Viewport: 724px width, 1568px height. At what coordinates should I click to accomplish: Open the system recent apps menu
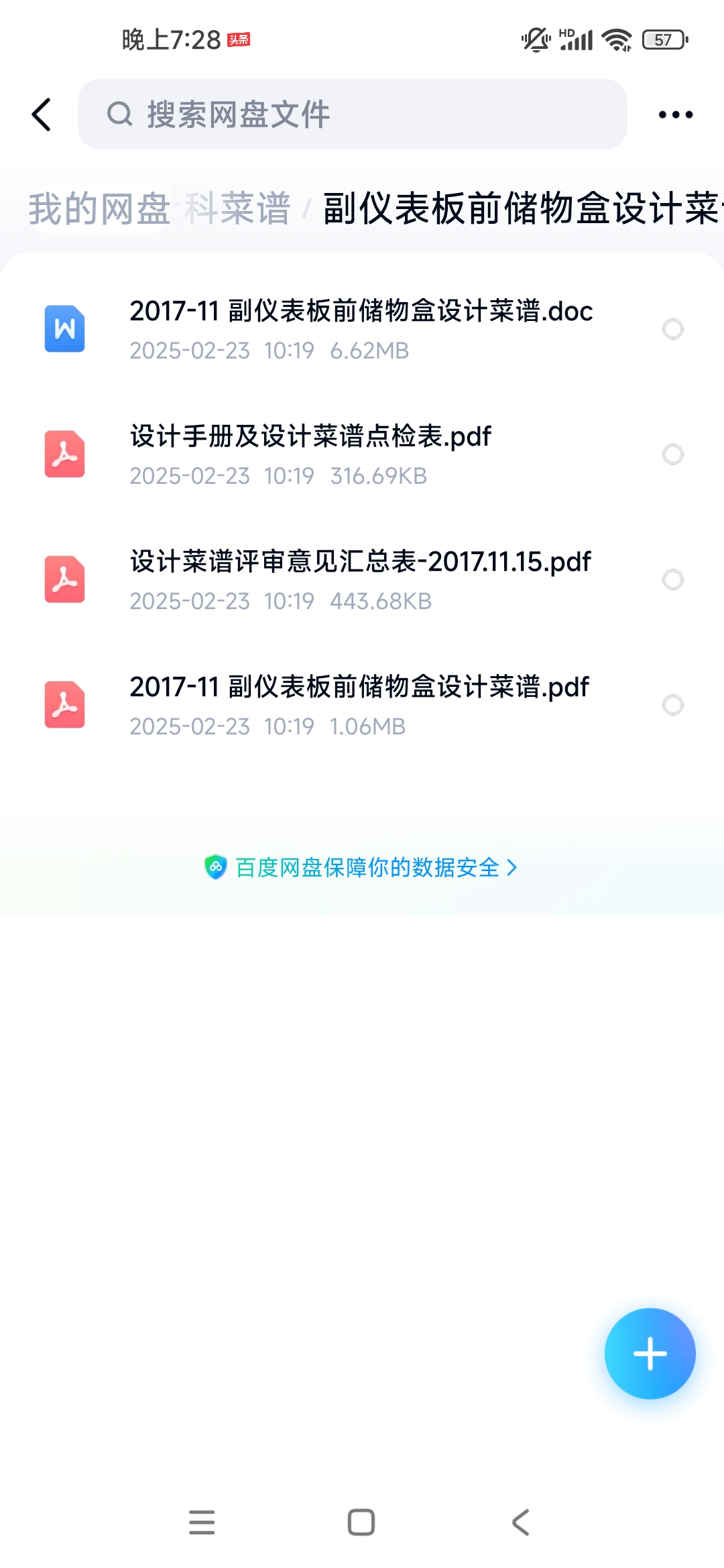click(x=202, y=1522)
